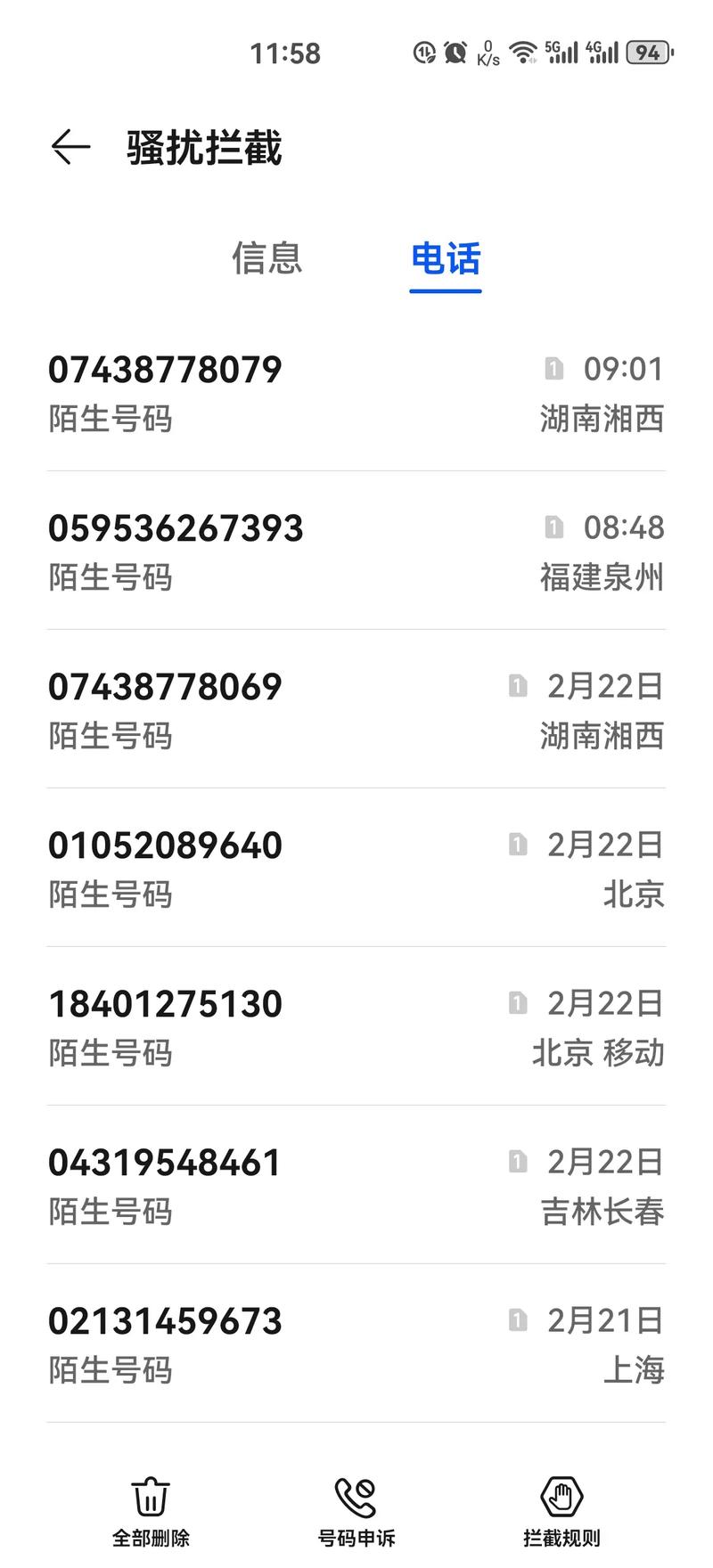View blocked call 07438778069 details
Viewport: 713px width, 1568px height.
point(356,709)
